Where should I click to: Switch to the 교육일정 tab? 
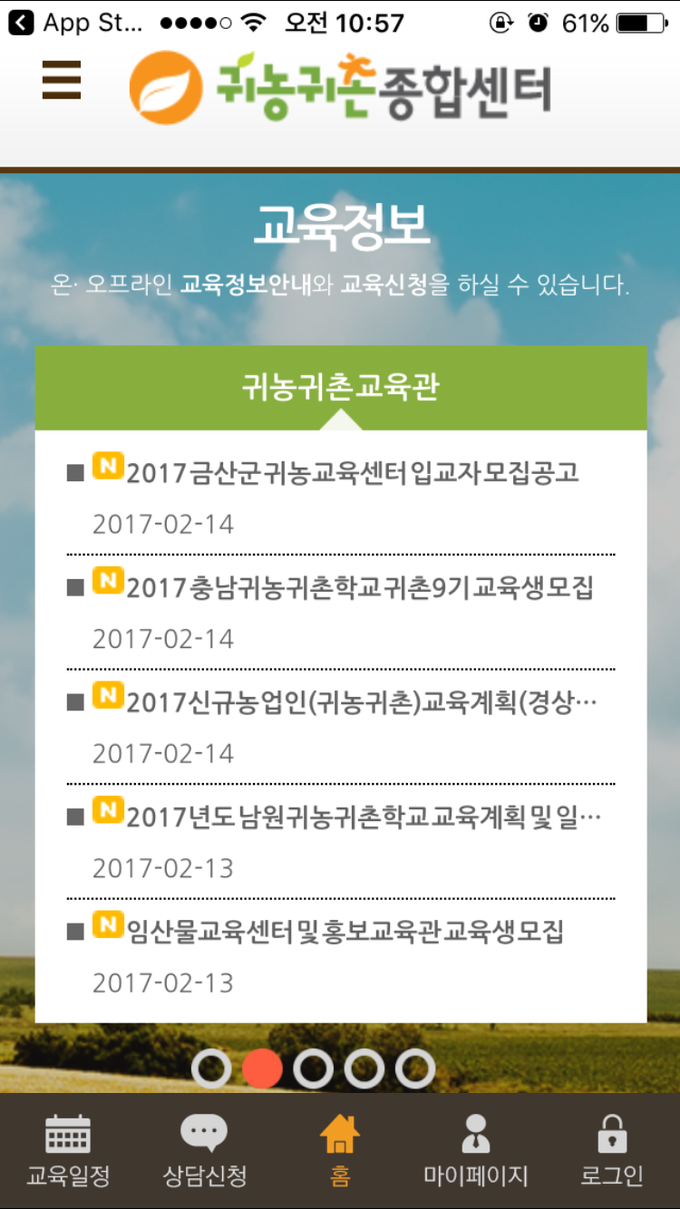pos(68,1150)
